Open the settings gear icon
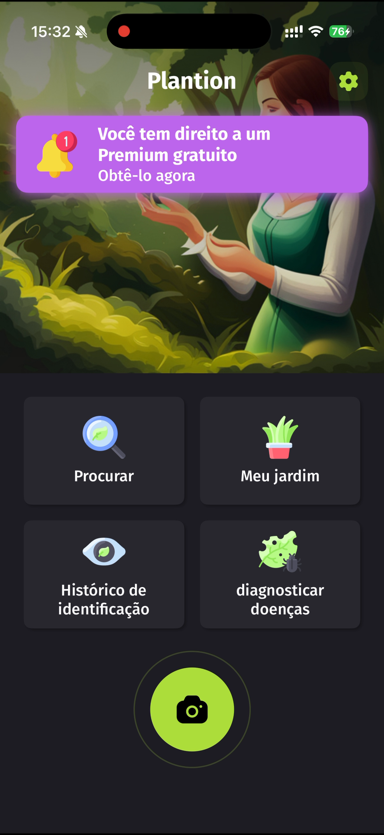 pyautogui.click(x=348, y=81)
